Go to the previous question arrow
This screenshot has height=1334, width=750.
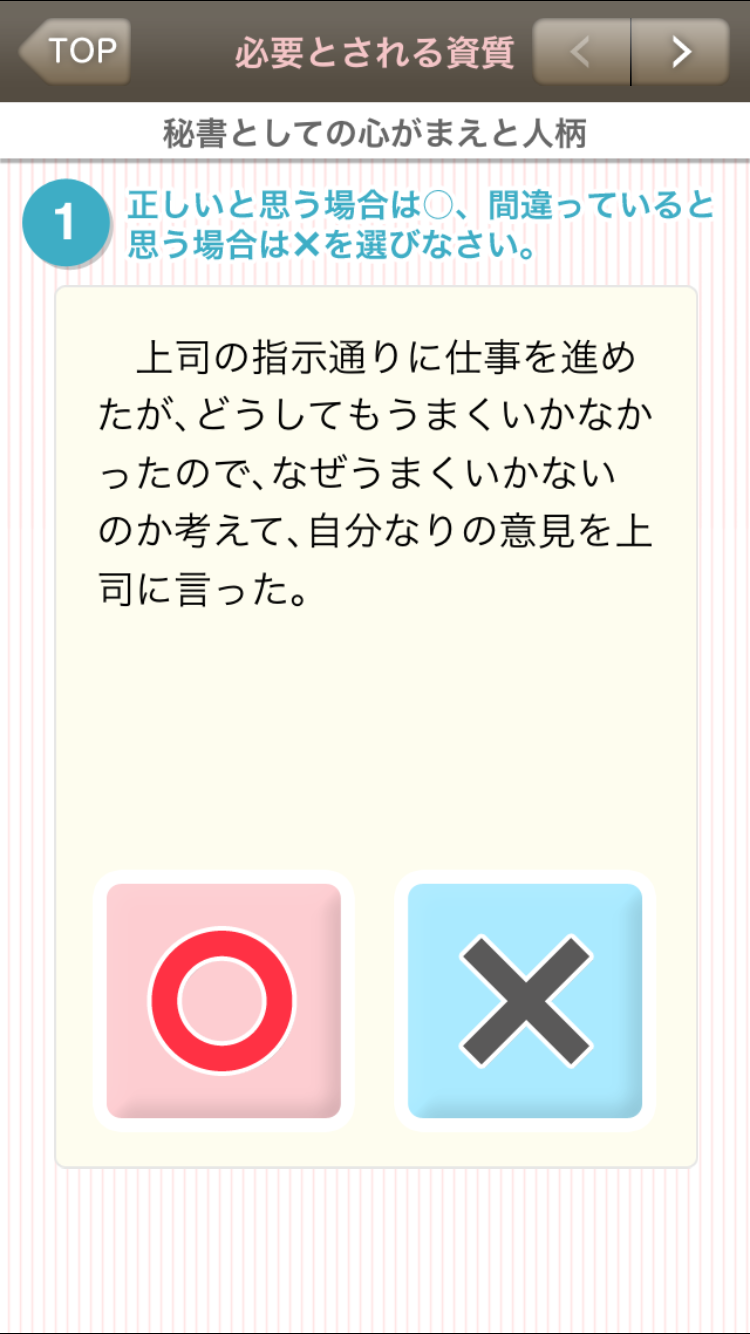click(582, 51)
